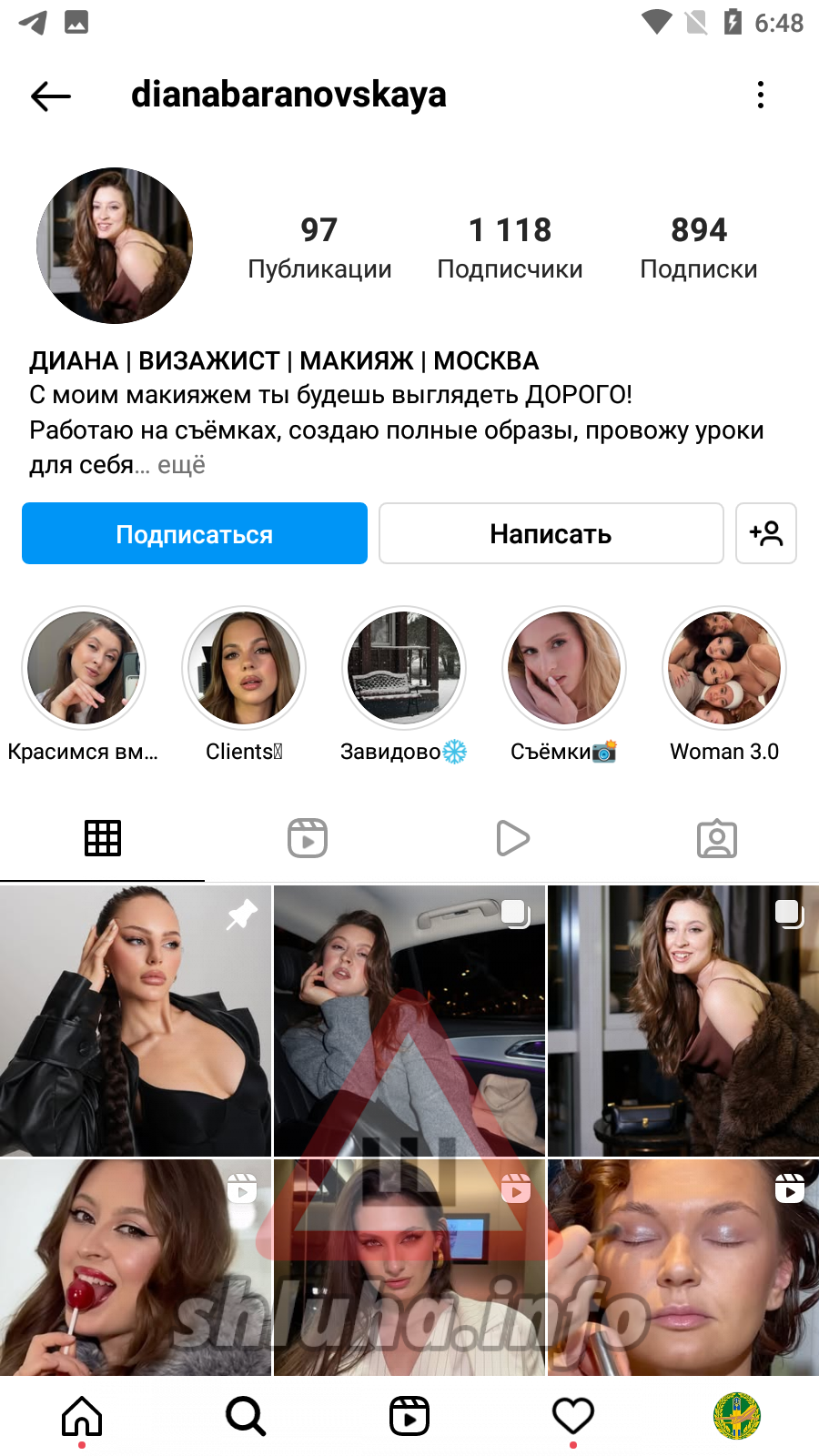View the 894 Подписки list
The height and width of the screenshot is (1456, 819).
click(698, 248)
